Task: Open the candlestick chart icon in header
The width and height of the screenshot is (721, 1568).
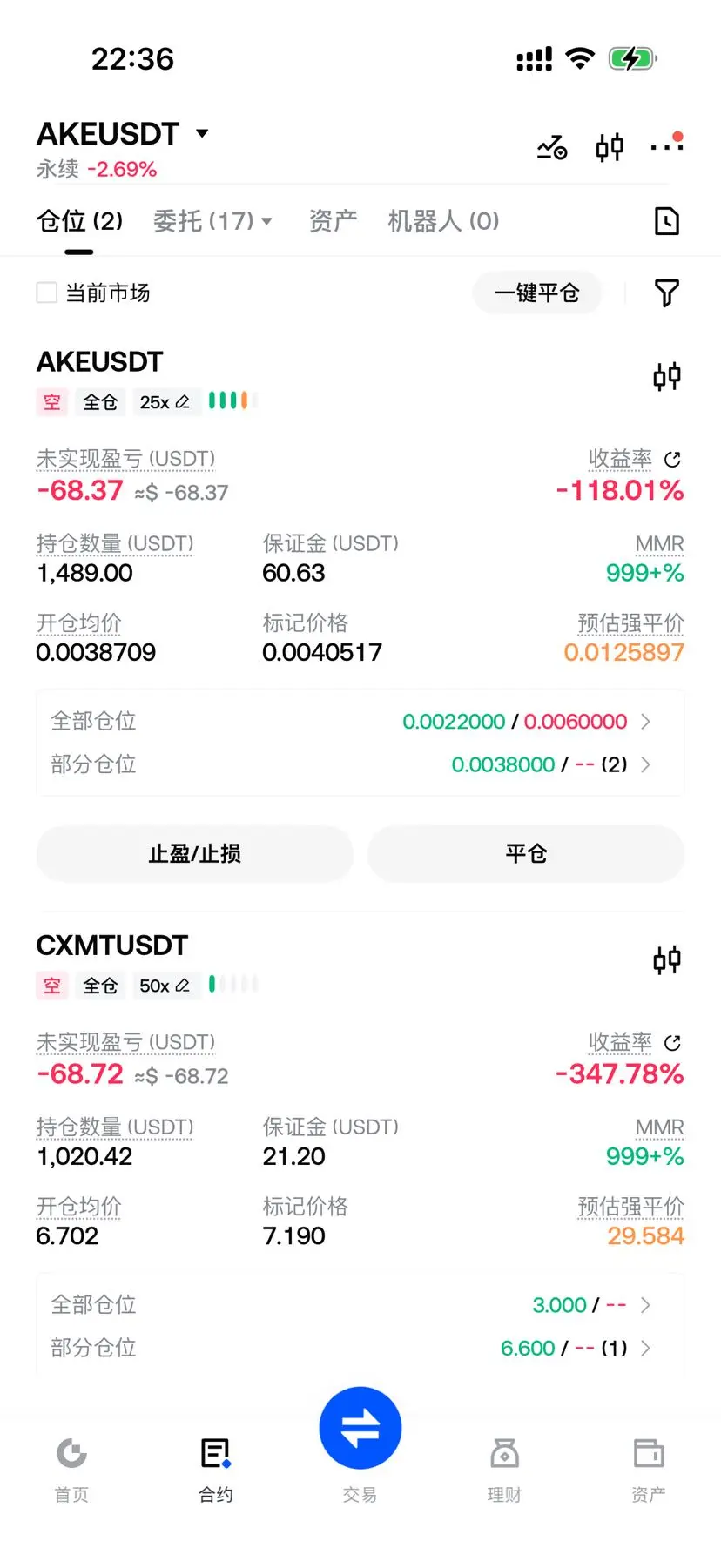Action: 610,147
